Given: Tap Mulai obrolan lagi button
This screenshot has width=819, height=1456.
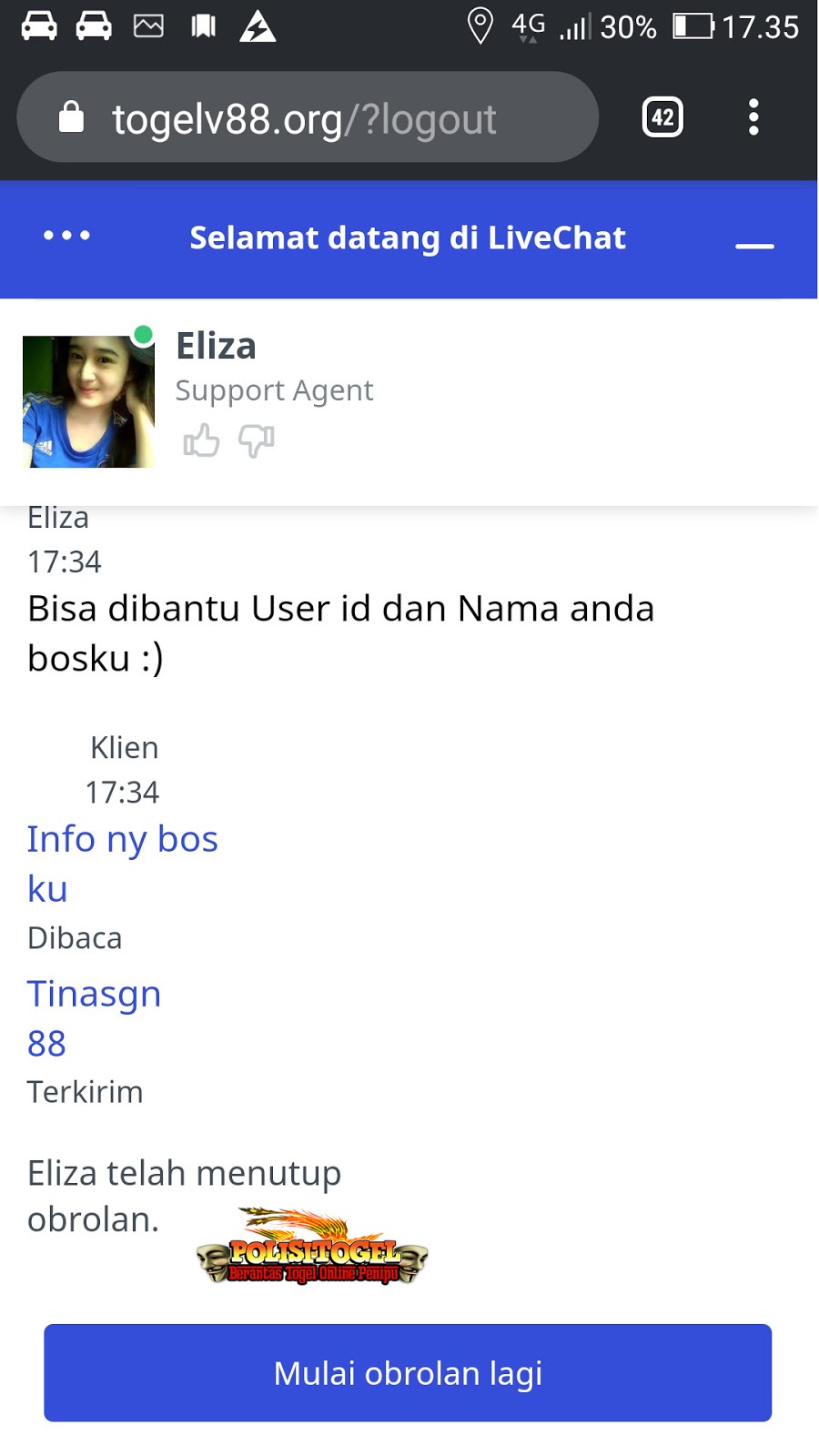Looking at the screenshot, I should [x=408, y=1372].
